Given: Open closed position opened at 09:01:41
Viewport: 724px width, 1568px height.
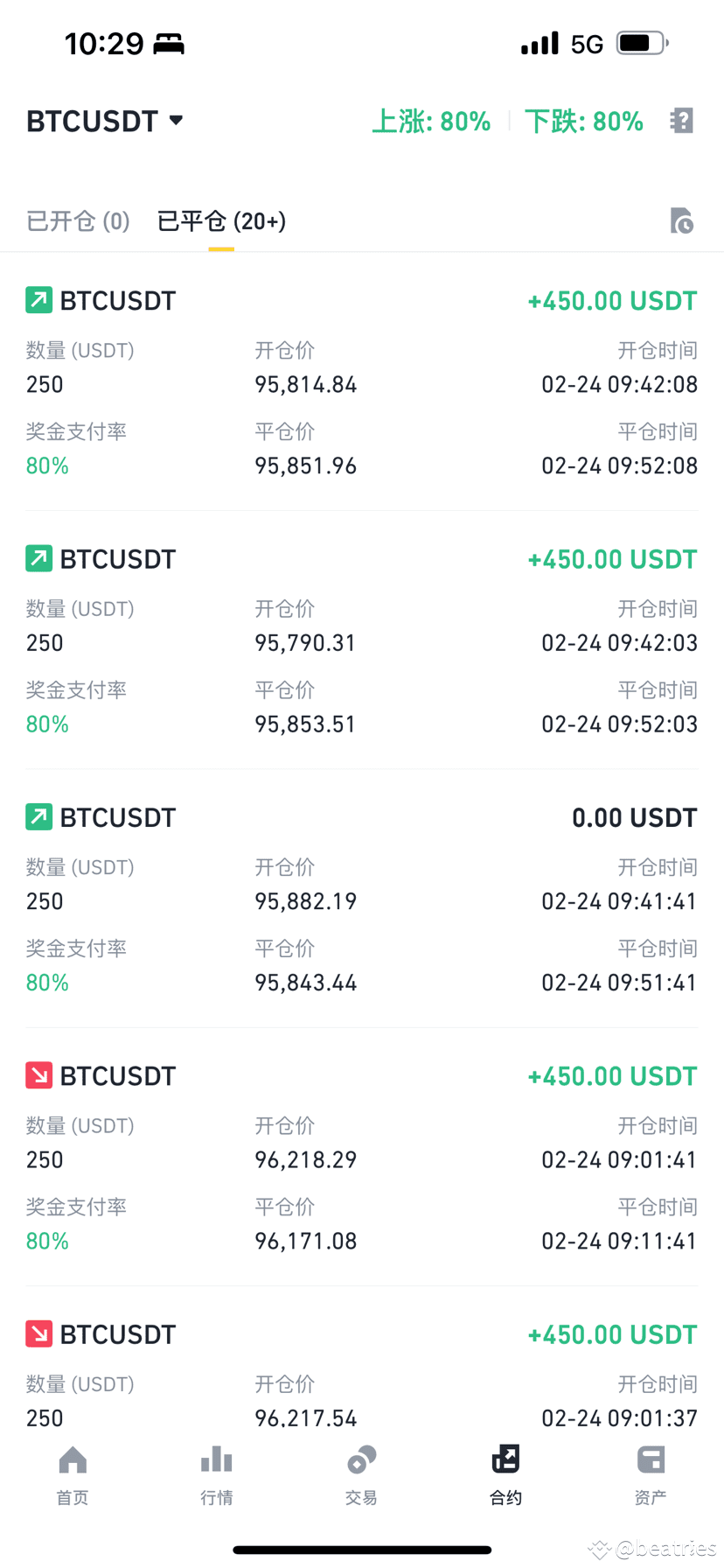Looking at the screenshot, I should coord(362,1157).
